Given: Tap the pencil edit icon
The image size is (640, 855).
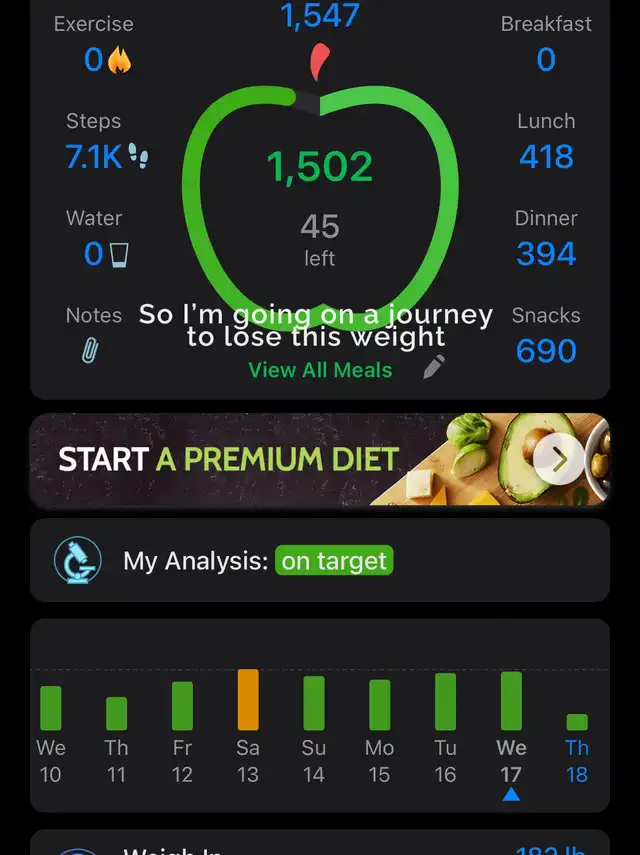Looking at the screenshot, I should [434, 367].
